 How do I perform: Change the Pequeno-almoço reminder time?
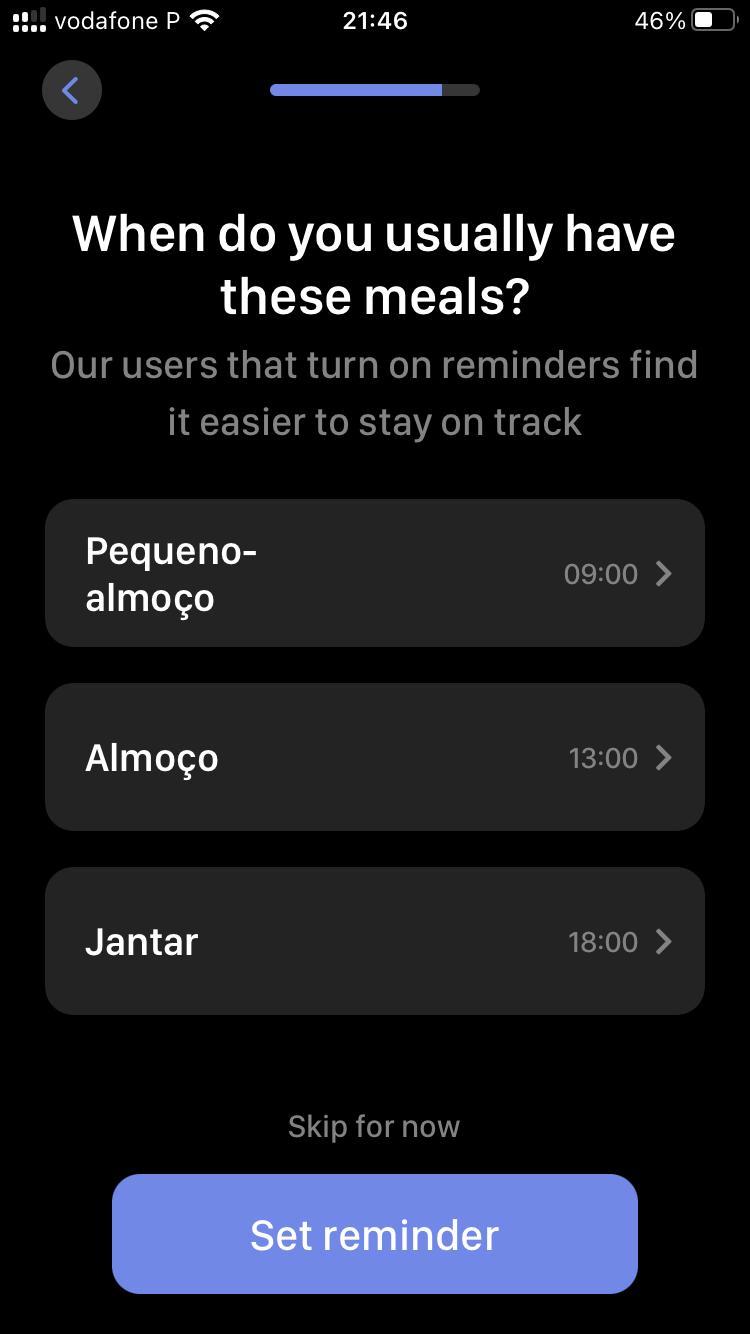click(x=375, y=573)
